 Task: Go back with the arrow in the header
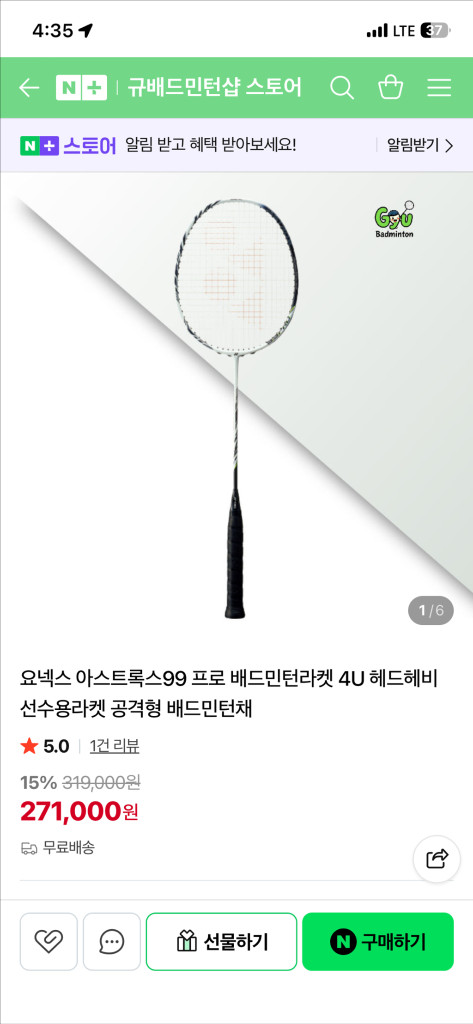[x=29, y=88]
